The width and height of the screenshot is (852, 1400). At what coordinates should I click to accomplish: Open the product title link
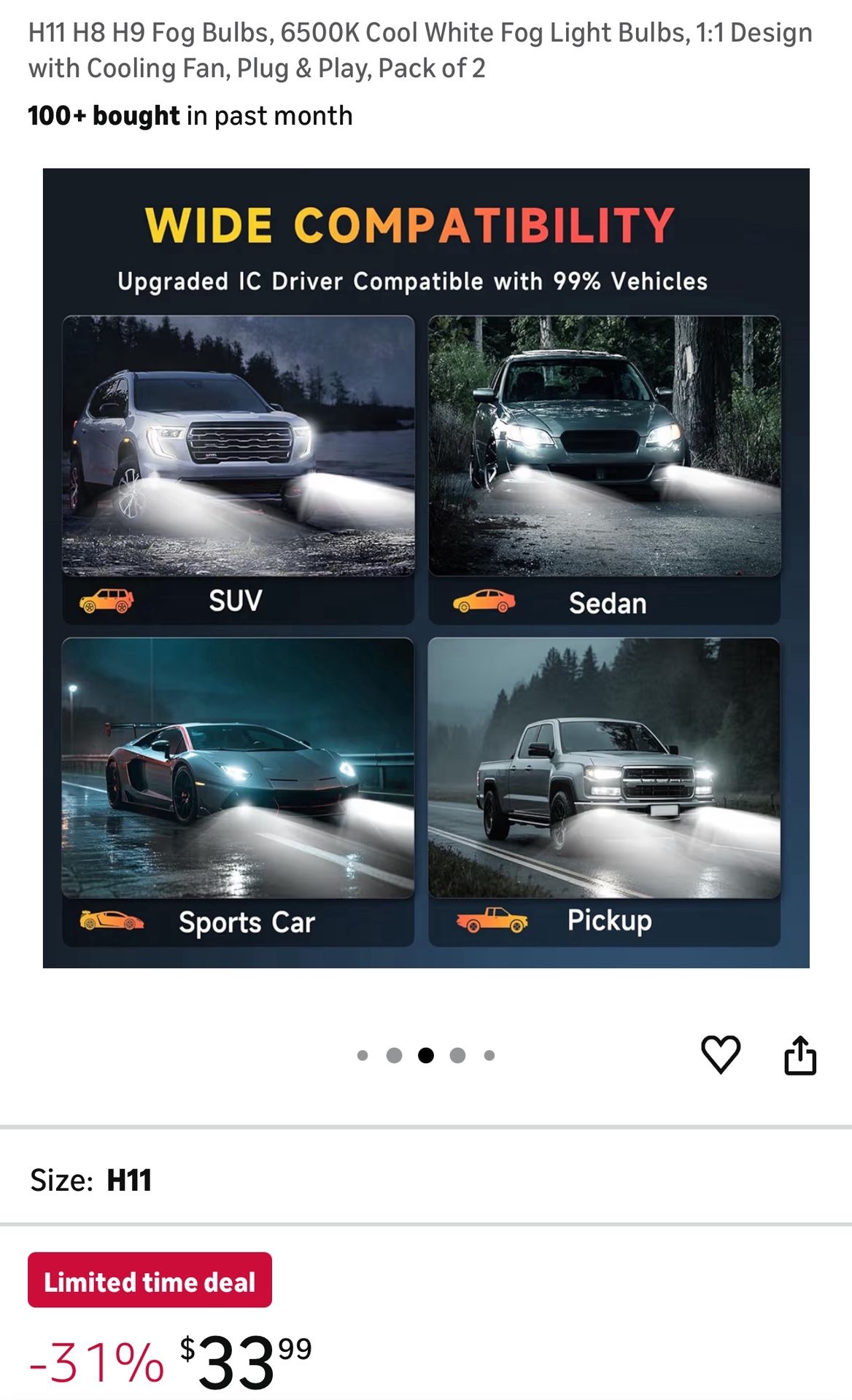coord(419,50)
